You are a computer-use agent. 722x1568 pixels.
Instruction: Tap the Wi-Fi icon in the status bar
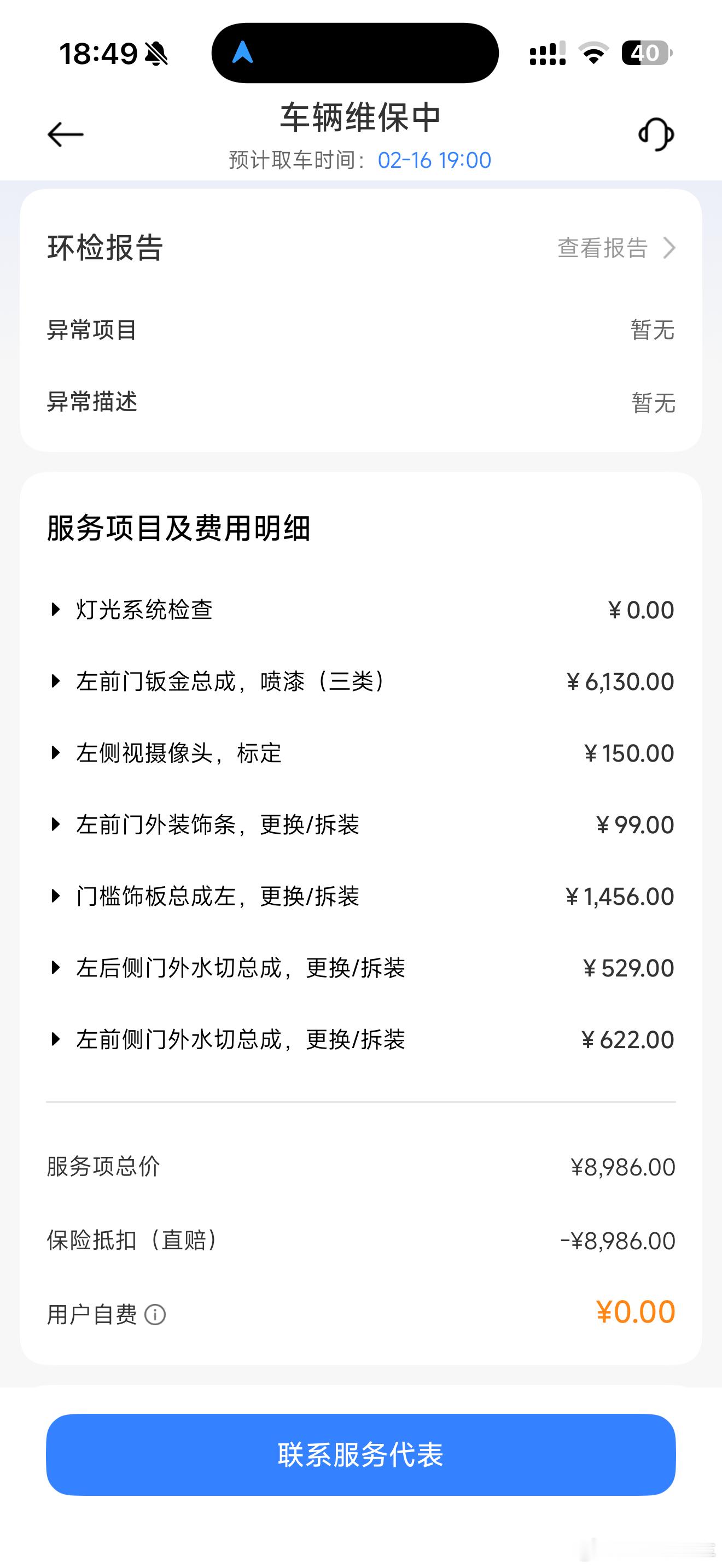tap(593, 54)
